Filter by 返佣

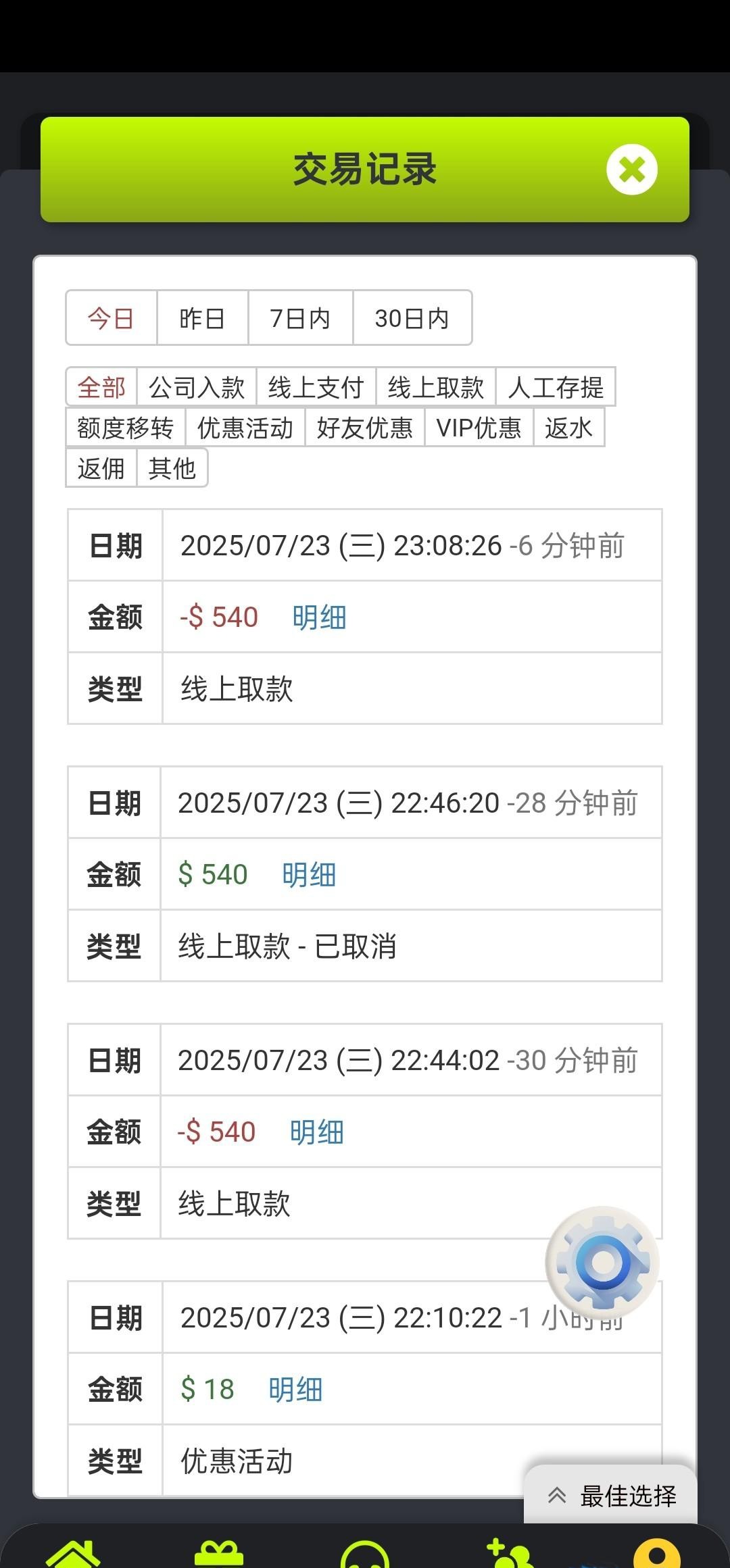pos(101,468)
